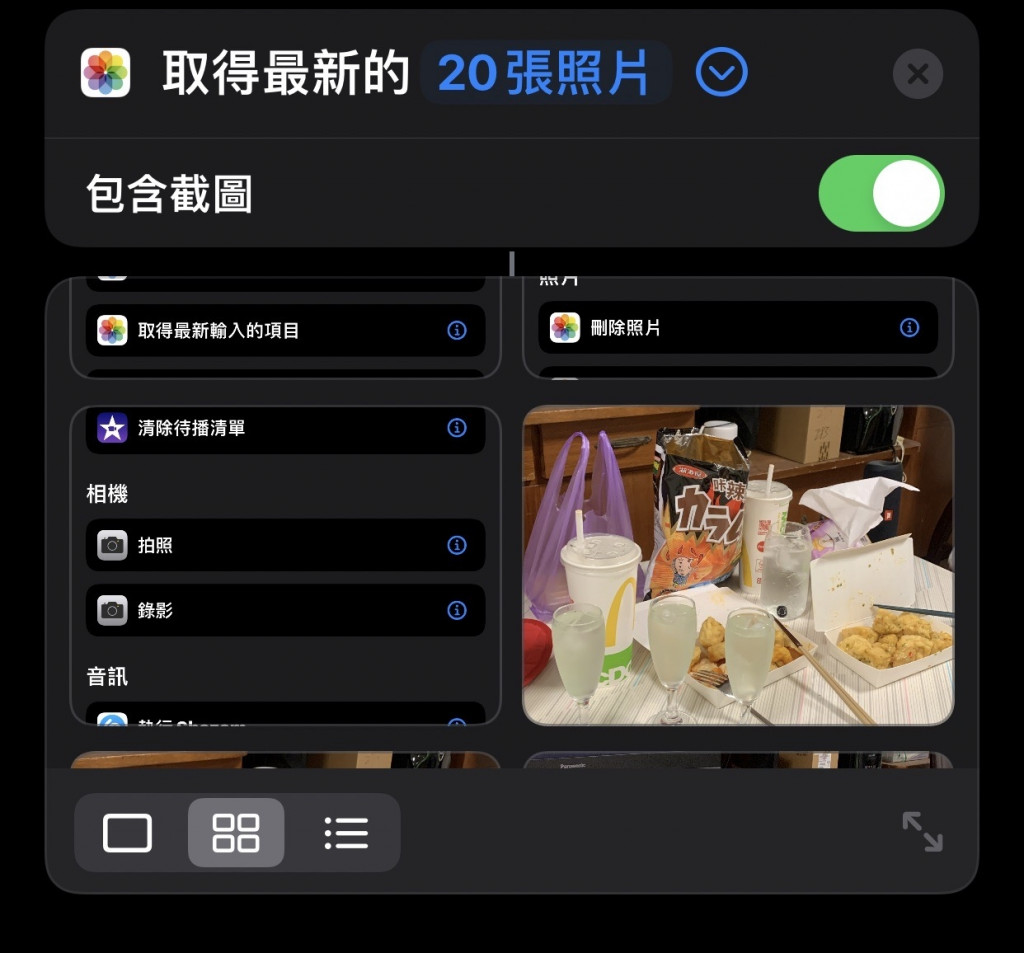This screenshot has width=1024, height=953.
Task: Change the 20張照片 count parameter
Action: (x=545, y=73)
